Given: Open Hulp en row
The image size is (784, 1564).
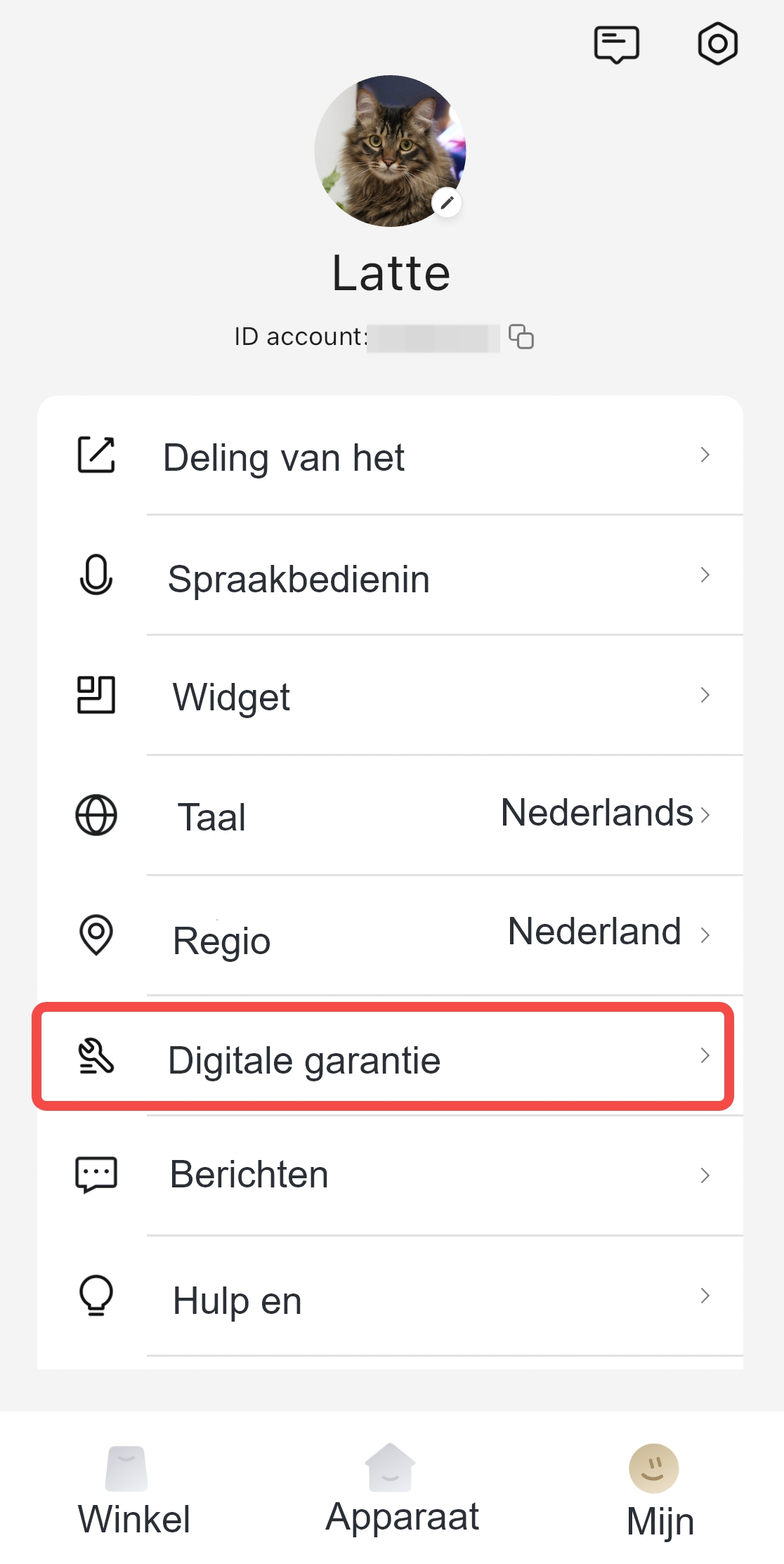Looking at the screenshot, I should click(x=390, y=1296).
